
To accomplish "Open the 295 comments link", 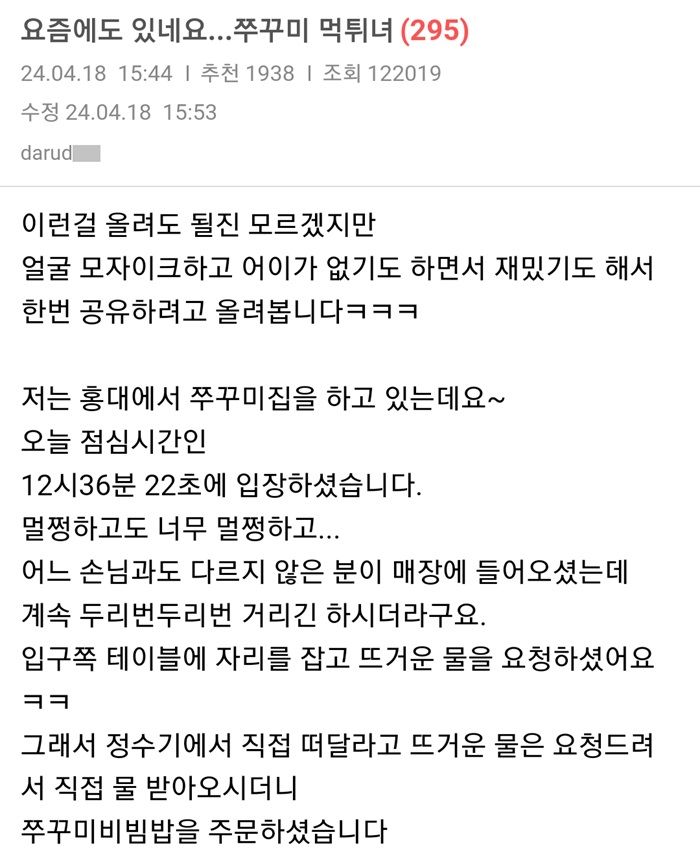I will point(434,31).
